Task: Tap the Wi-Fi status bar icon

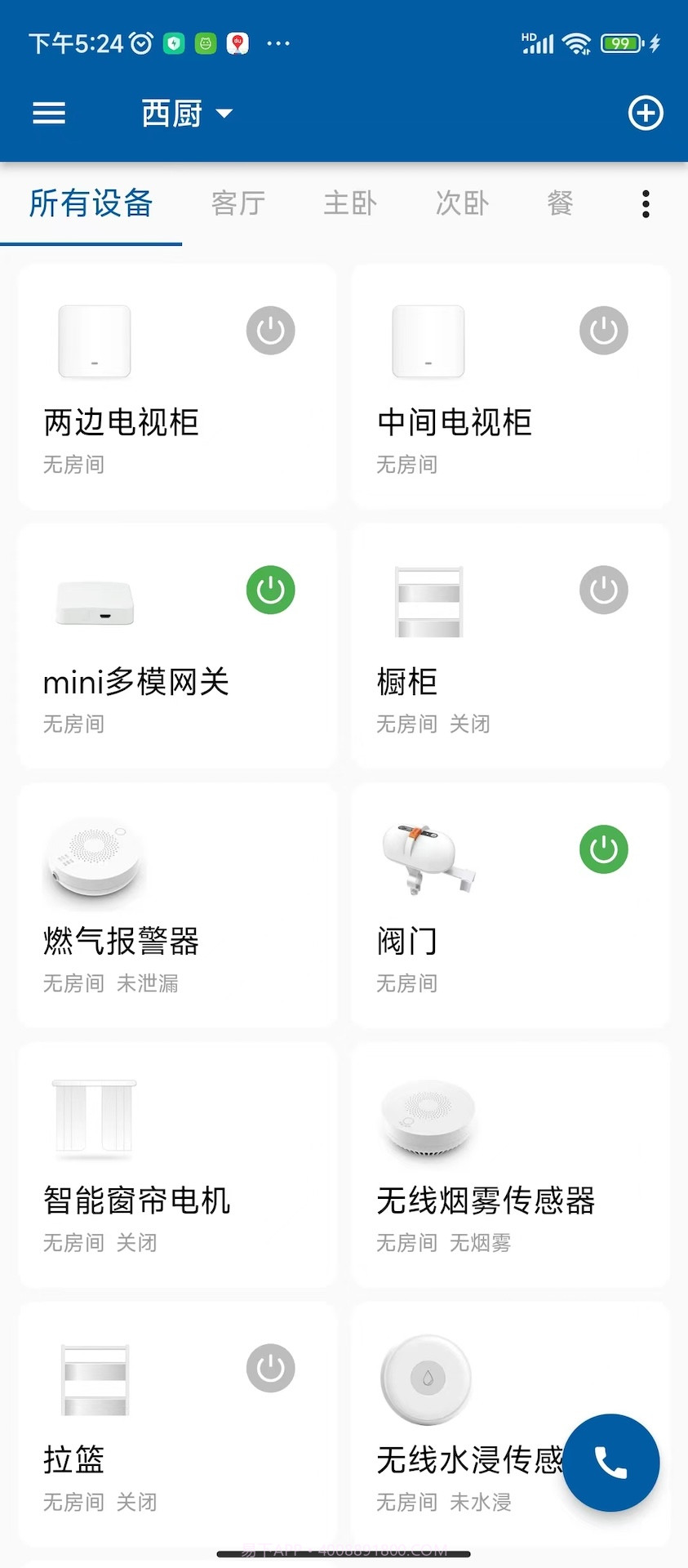Action: (x=576, y=42)
